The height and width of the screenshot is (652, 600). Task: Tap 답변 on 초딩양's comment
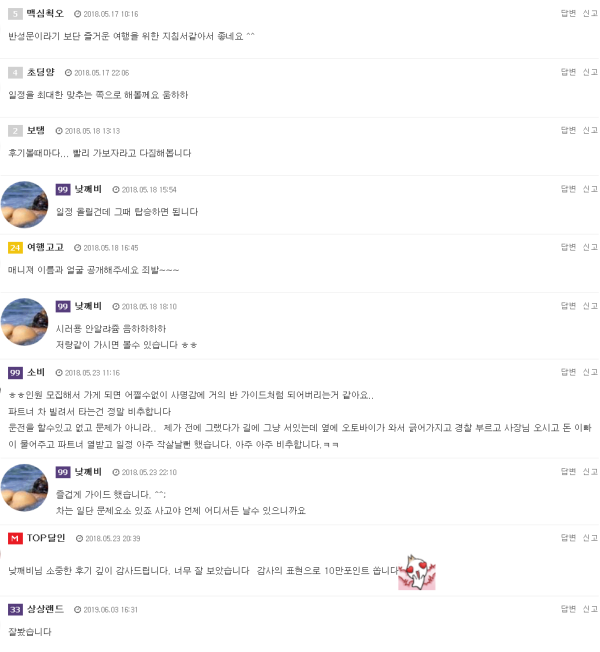[x=567, y=72]
